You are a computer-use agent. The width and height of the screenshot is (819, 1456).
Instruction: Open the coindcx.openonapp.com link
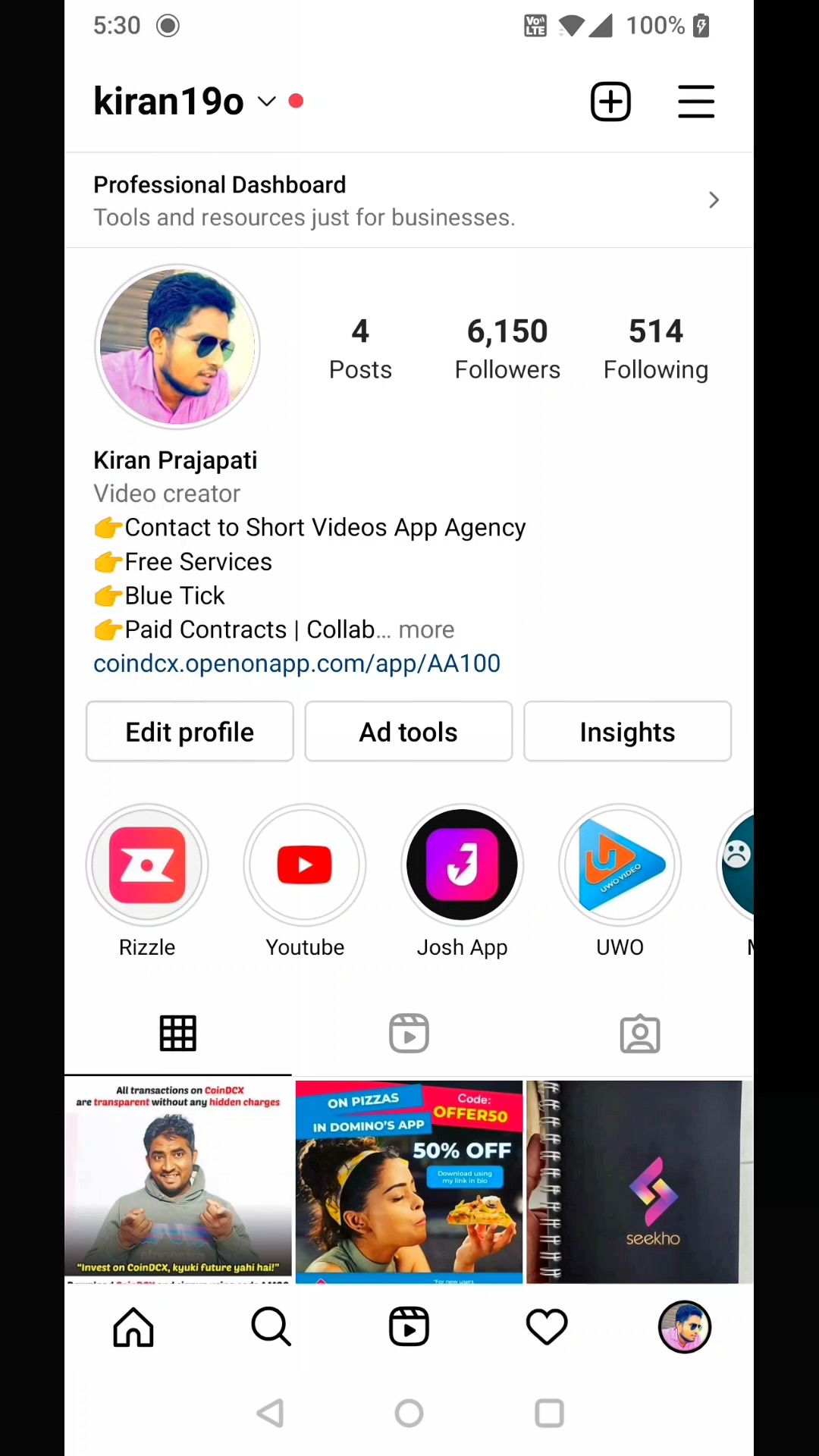point(297,664)
